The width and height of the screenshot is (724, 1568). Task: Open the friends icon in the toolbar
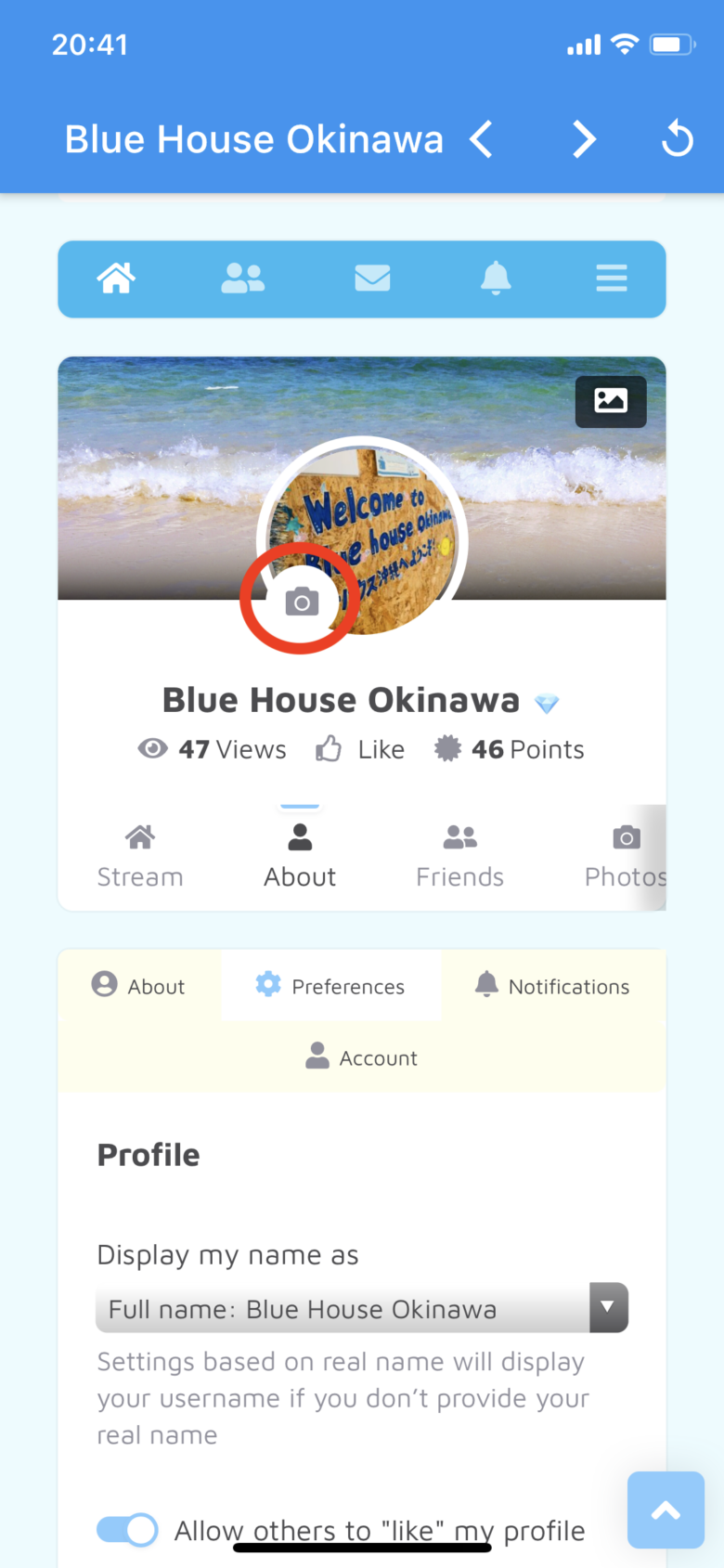coord(243,278)
